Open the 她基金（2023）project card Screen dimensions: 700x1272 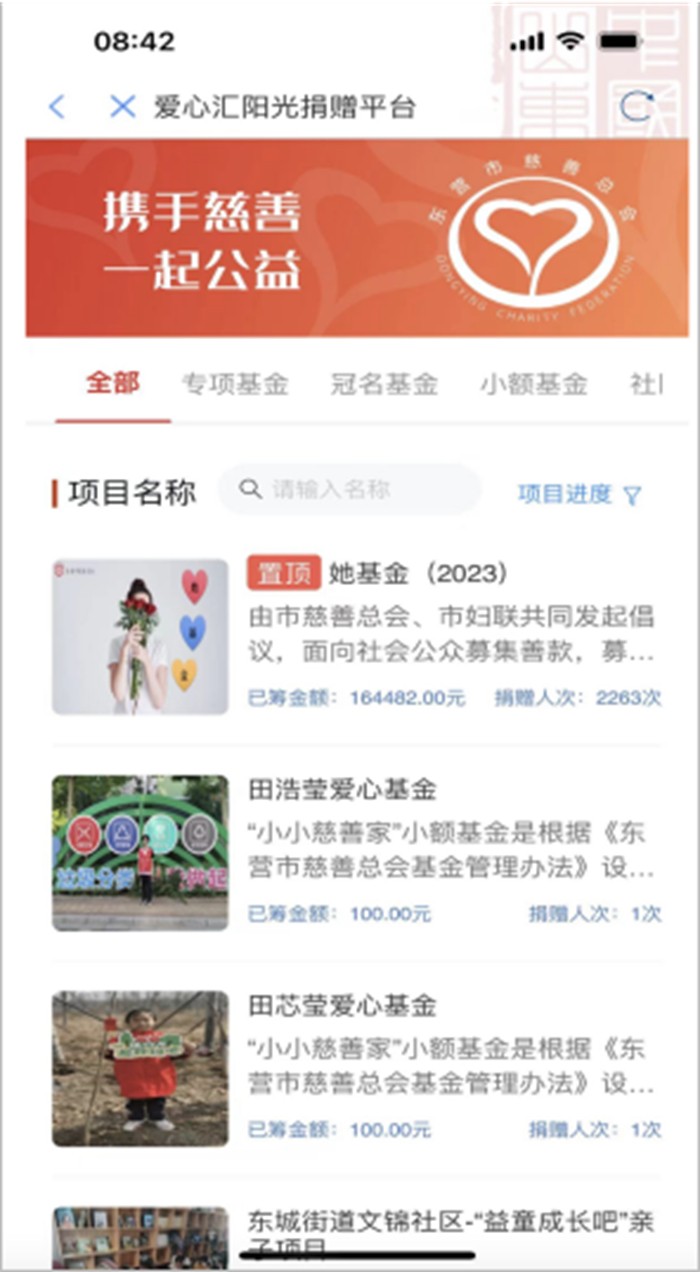[356, 636]
